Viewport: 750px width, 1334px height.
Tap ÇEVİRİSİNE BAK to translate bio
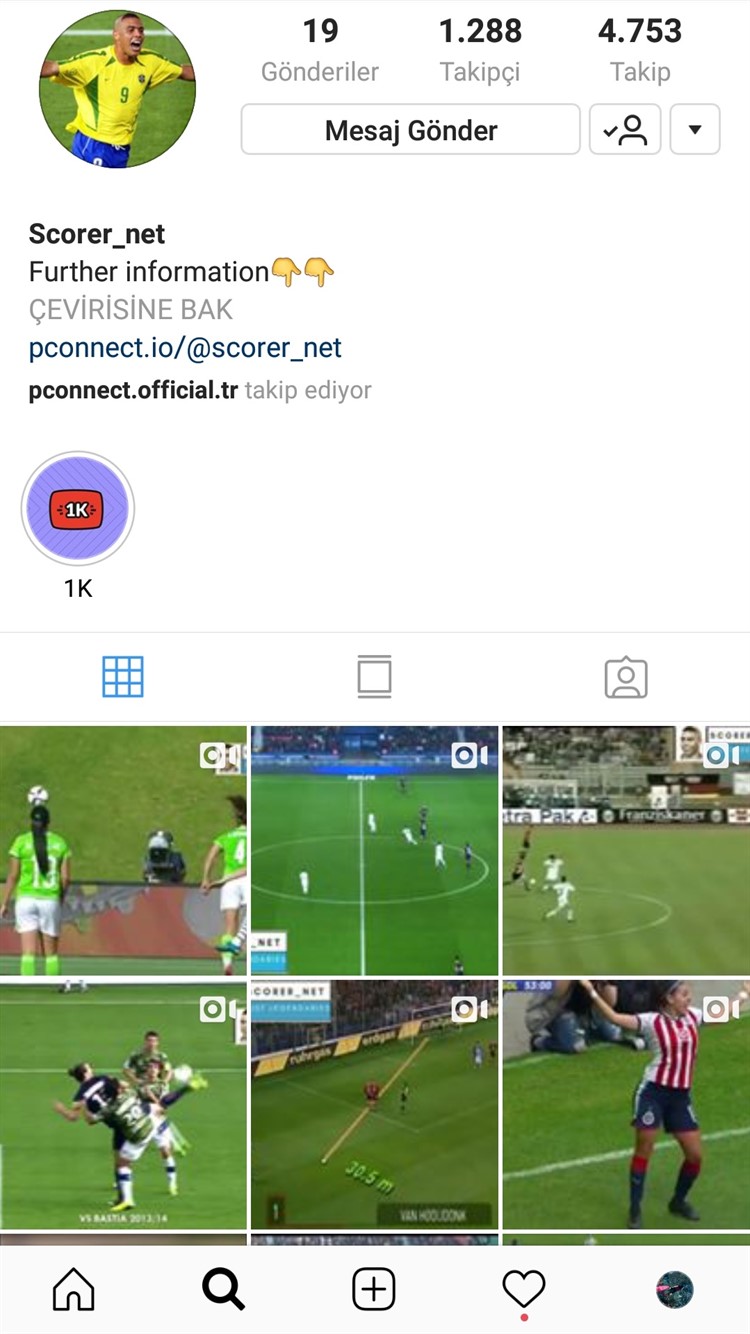pyautogui.click(x=131, y=310)
